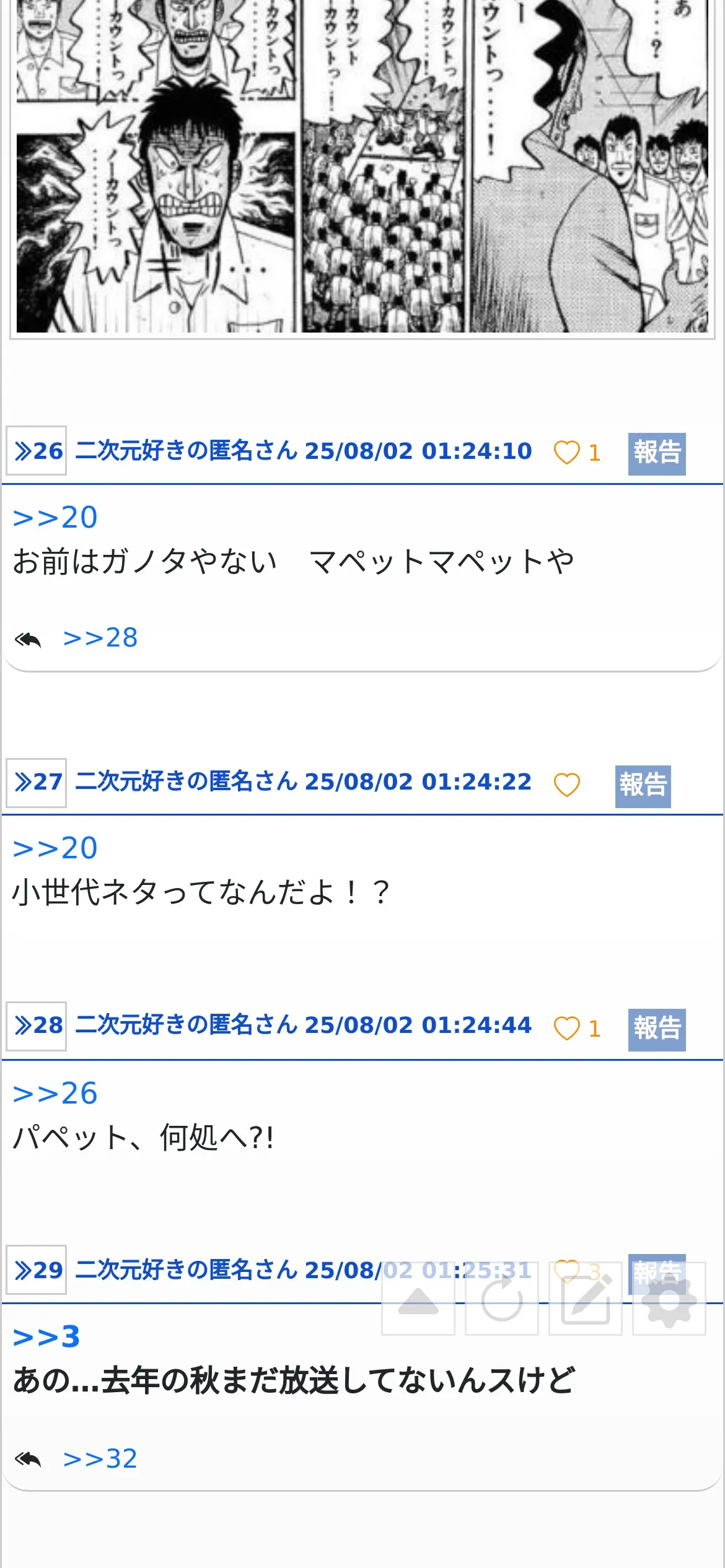Like post 26 with the heart
This screenshot has width=725, height=1568.
(x=566, y=452)
